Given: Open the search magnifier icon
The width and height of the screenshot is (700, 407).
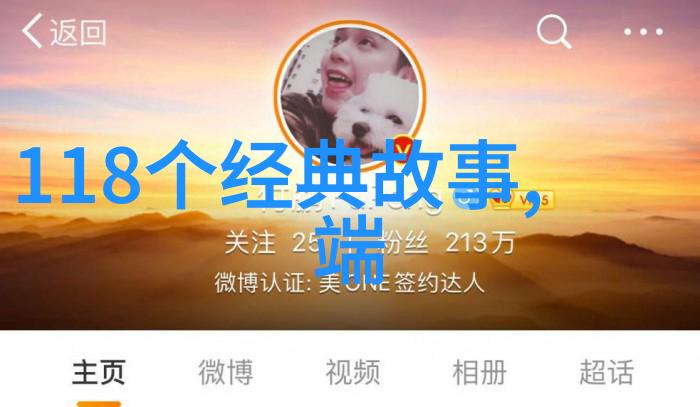Looking at the screenshot, I should tap(553, 32).
